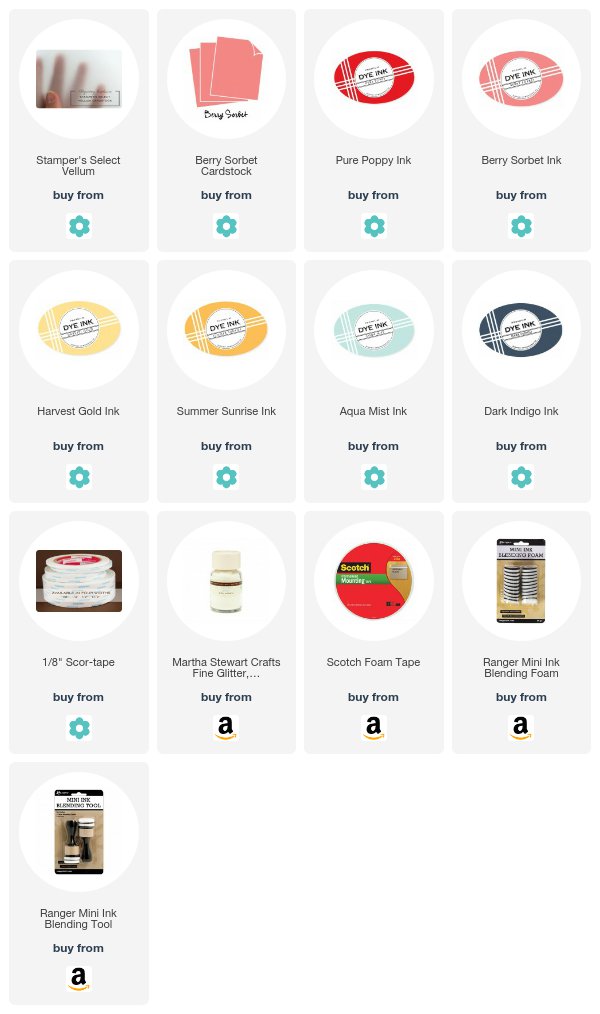Tap the store icon under Stamper's Select Vellum

[79, 226]
